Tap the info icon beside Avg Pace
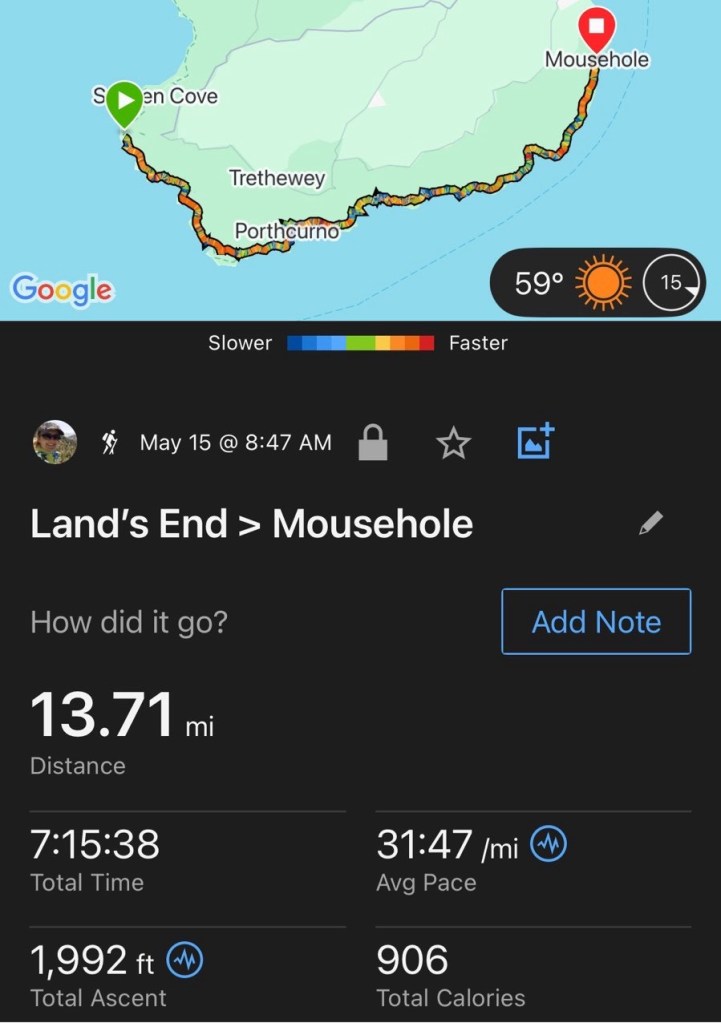 548,845
